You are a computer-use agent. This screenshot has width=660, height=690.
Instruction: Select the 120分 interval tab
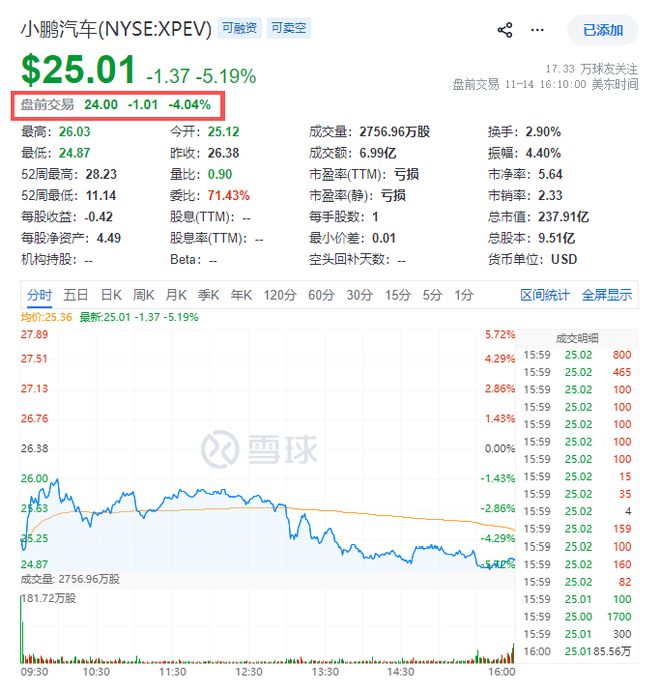click(280, 295)
